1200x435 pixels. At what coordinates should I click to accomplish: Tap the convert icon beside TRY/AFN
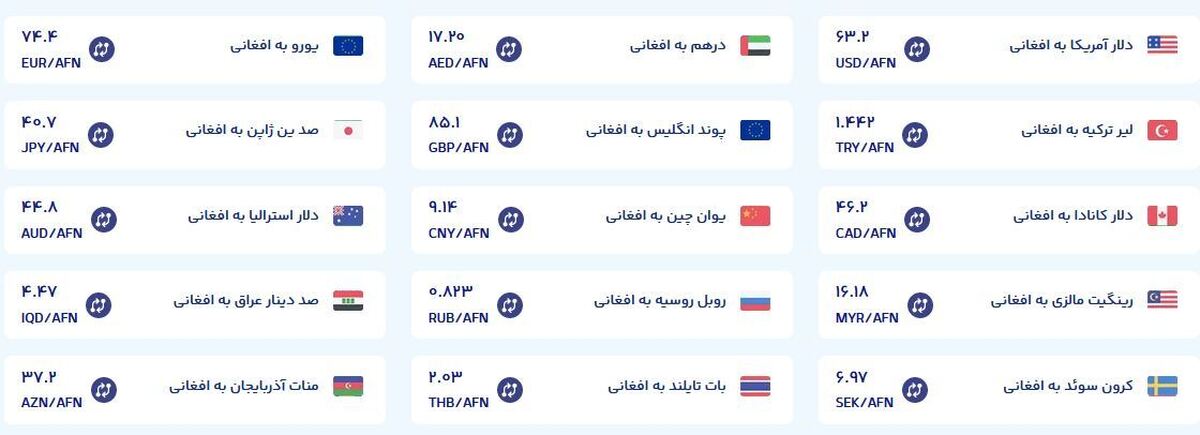pos(916,133)
